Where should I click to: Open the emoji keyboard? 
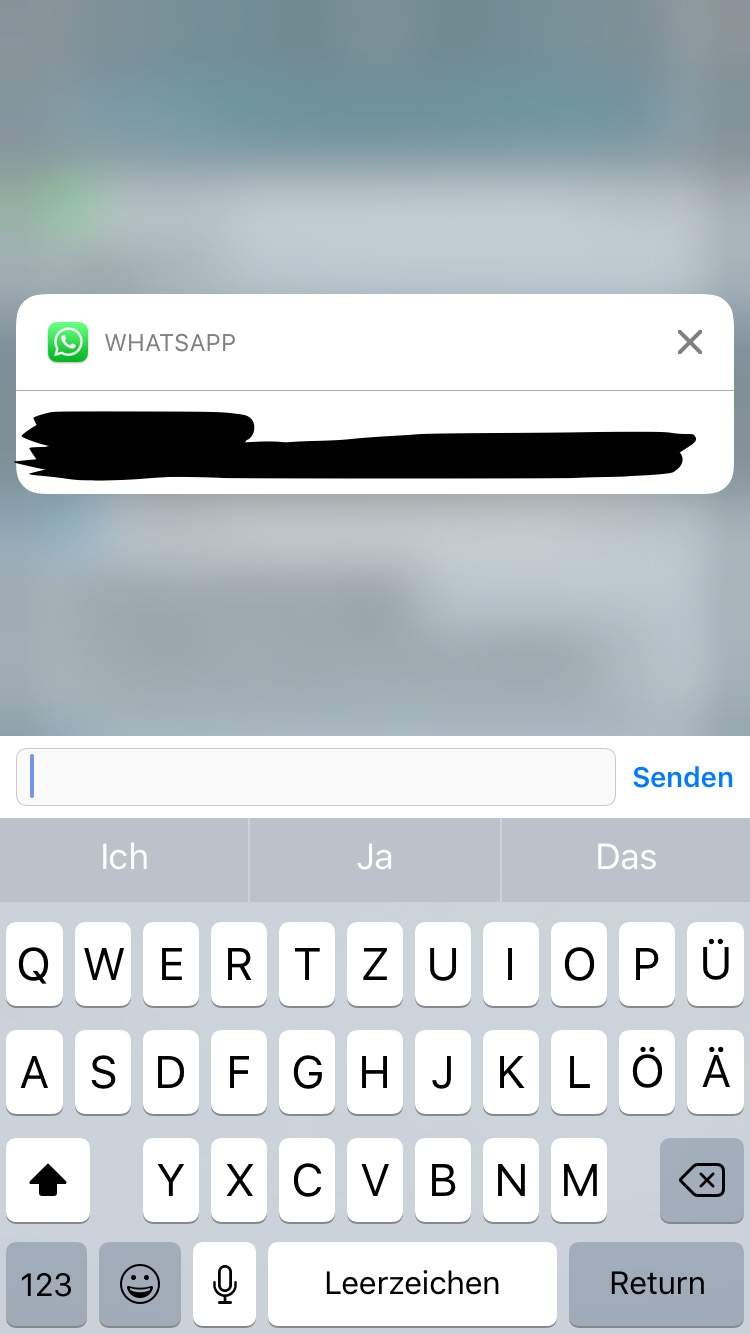point(140,1283)
